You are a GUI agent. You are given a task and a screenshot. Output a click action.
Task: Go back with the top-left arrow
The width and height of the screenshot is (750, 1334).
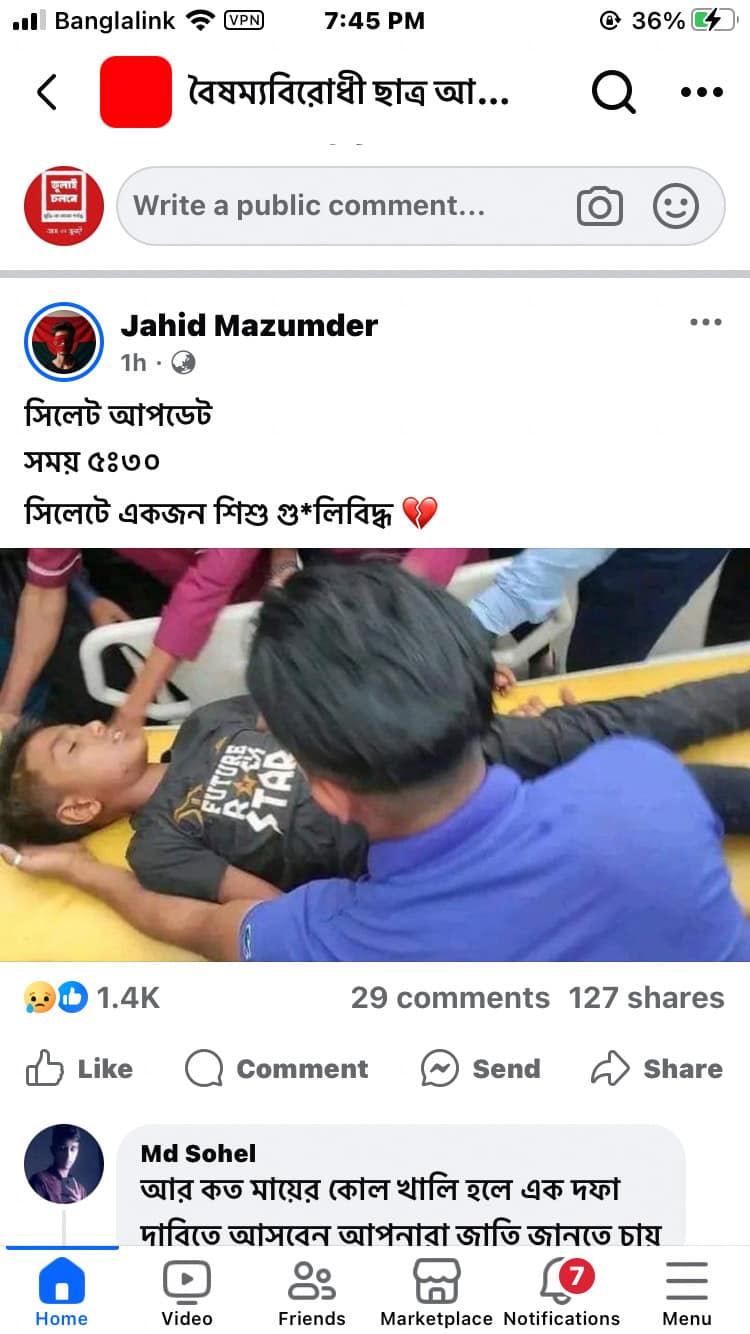(47, 92)
